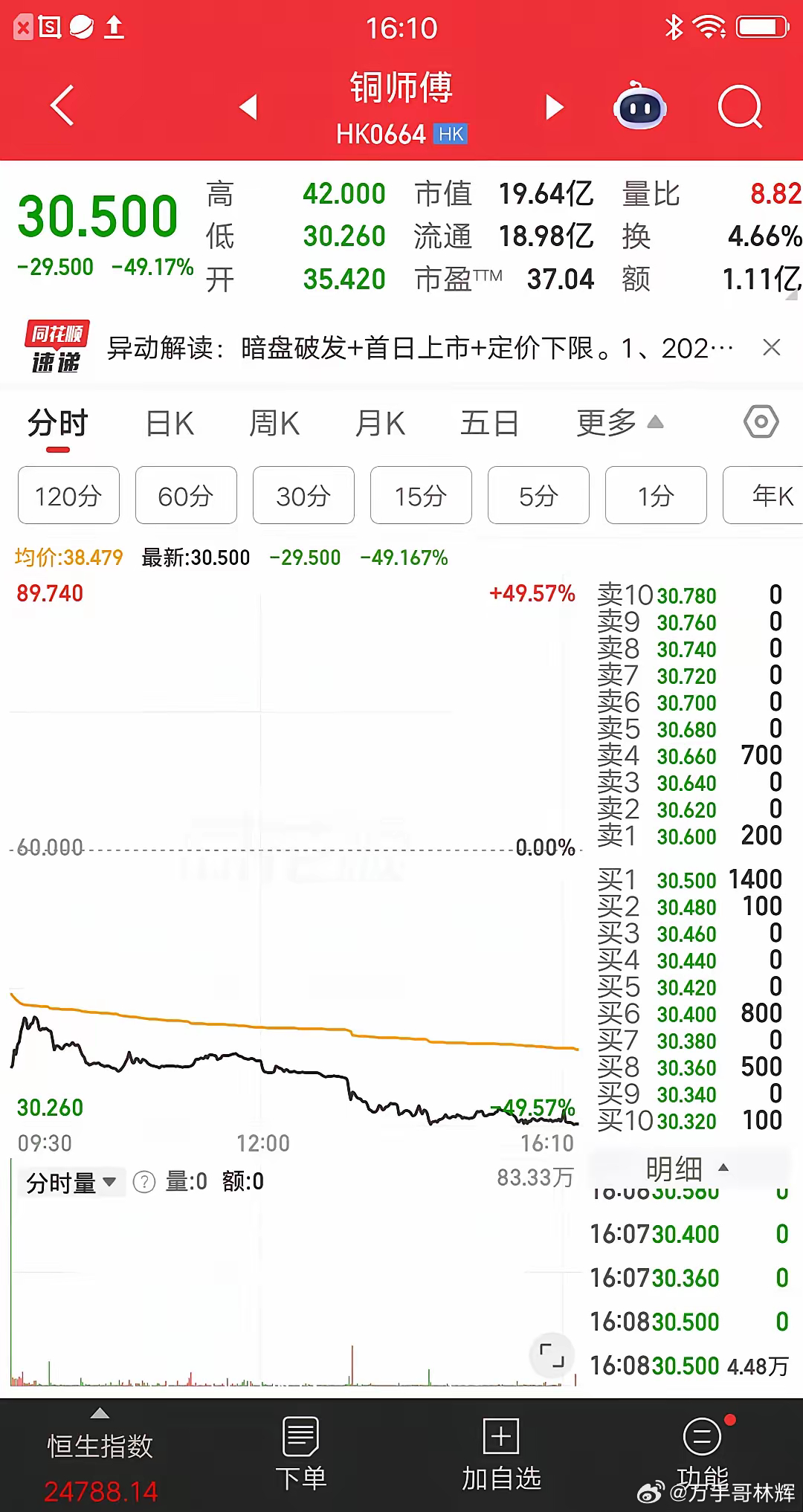Image resolution: width=803 pixels, height=1512 pixels.
Task: Go to next stock with right arrow
Action: click(x=554, y=108)
